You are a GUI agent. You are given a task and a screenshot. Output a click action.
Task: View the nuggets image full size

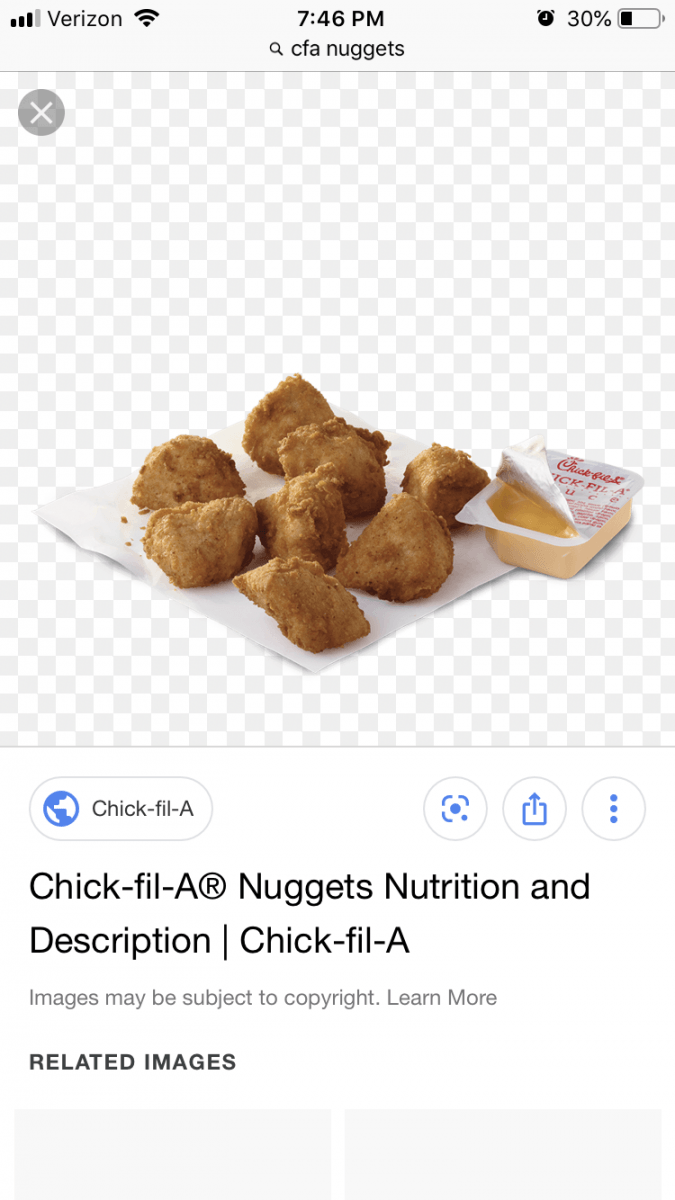(x=338, y=520)
